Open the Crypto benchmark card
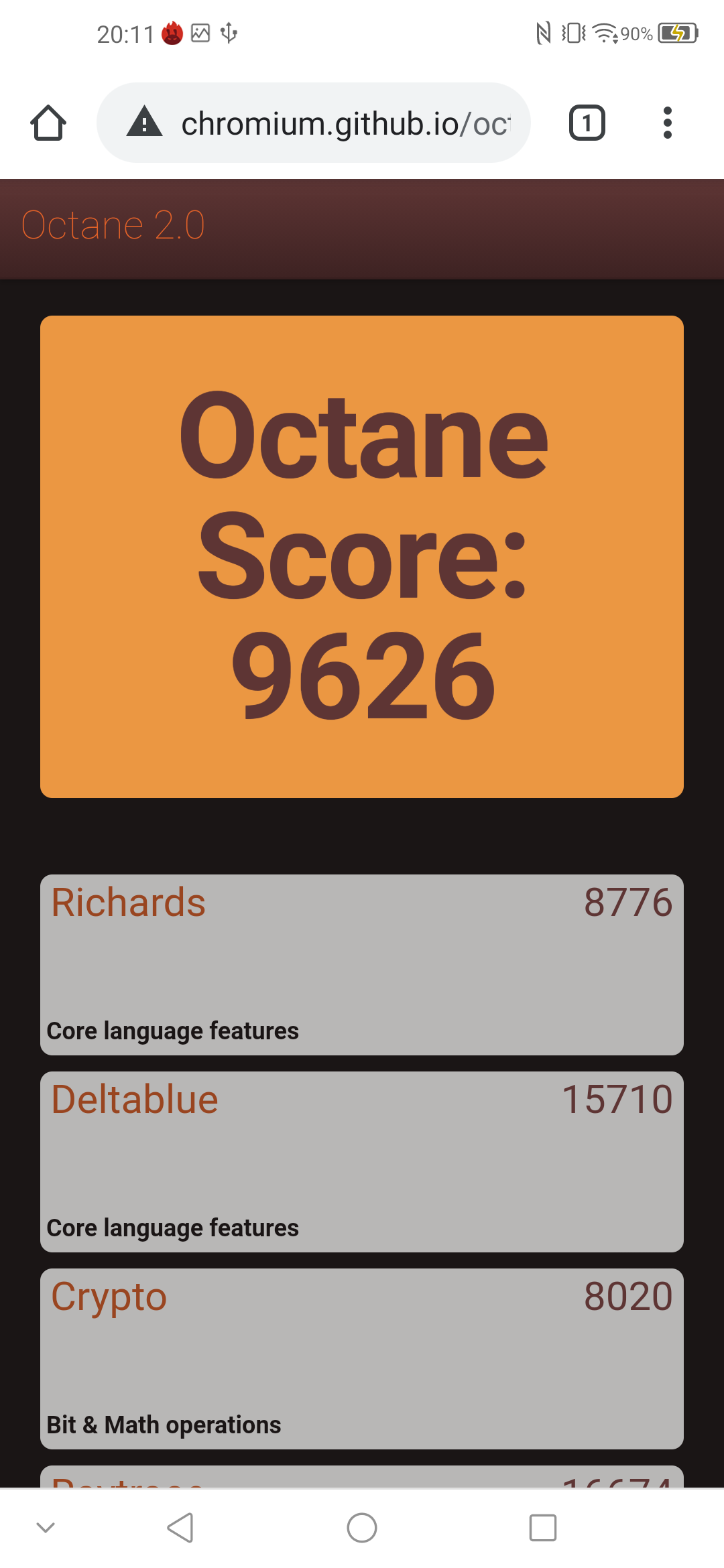The image size is (724, 1568). pos(362,1358)
